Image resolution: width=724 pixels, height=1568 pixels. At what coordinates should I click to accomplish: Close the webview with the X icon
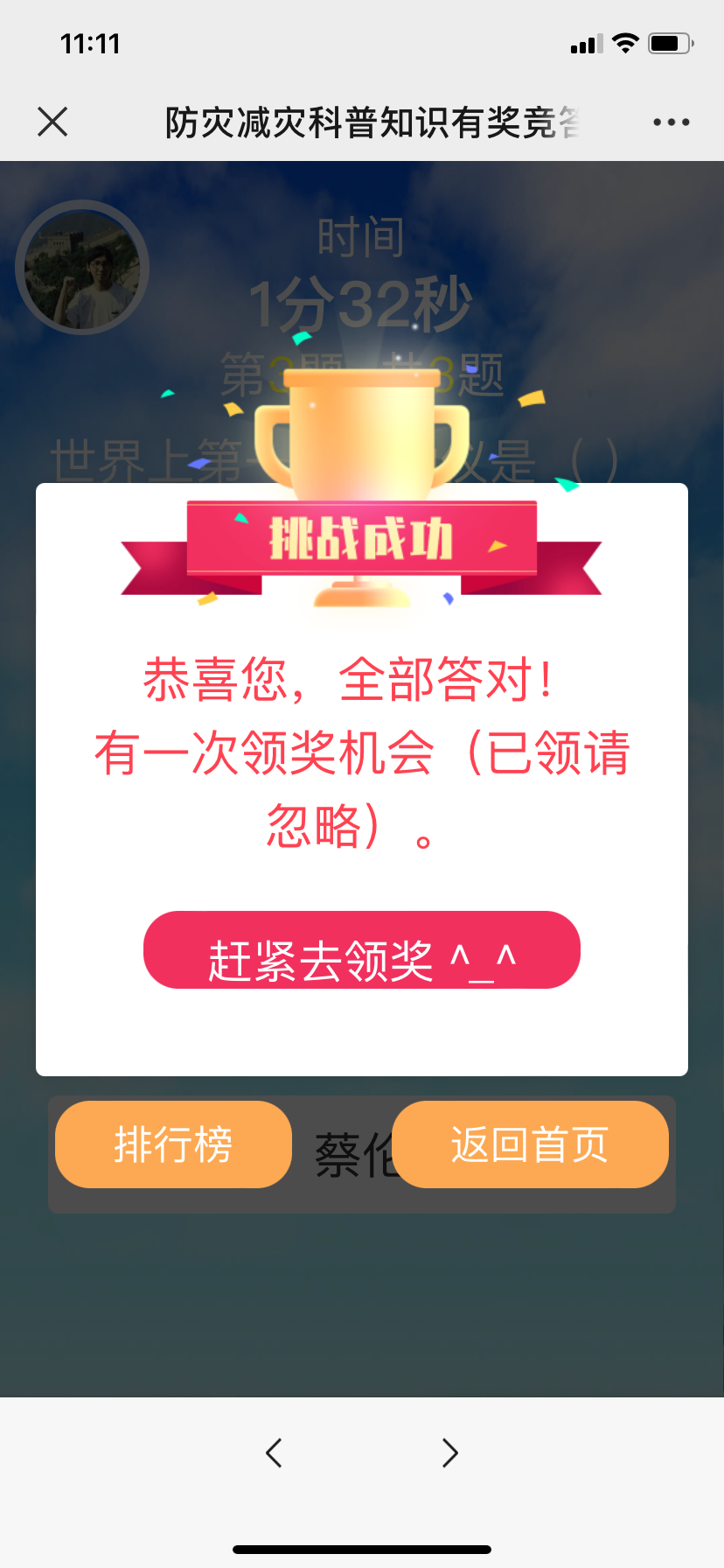point(52,122)
